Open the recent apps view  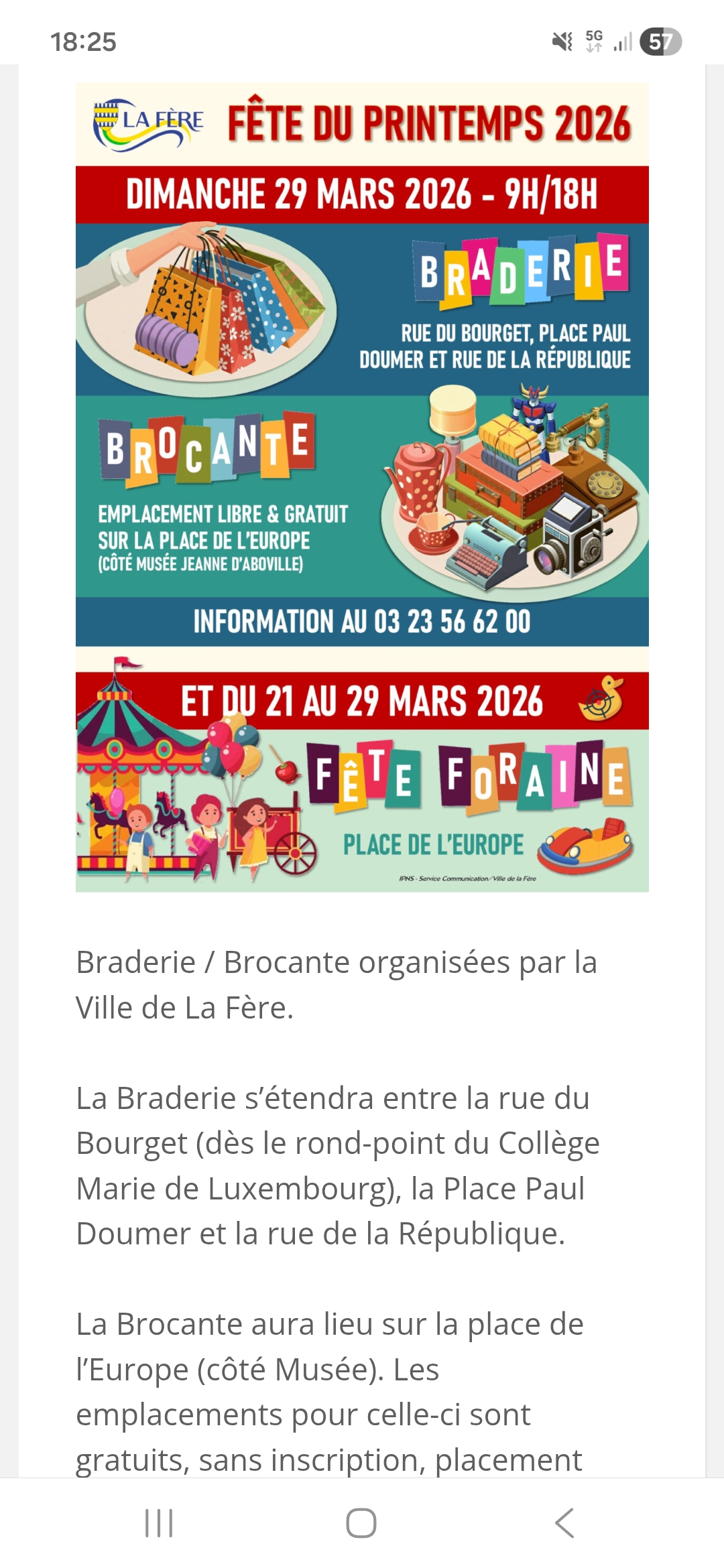point(159,1523)
